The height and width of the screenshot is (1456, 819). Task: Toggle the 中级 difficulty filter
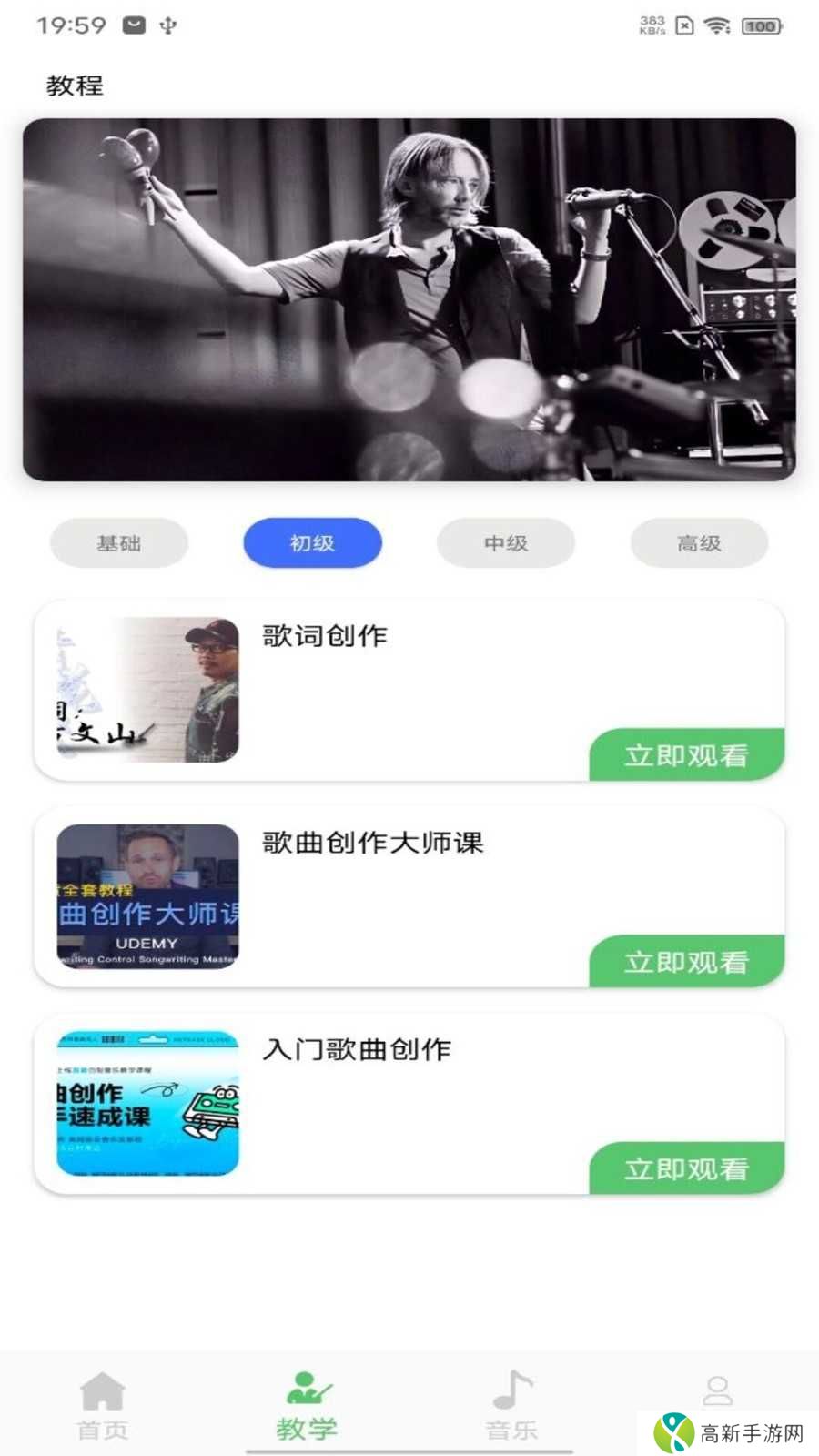point(505,542)
